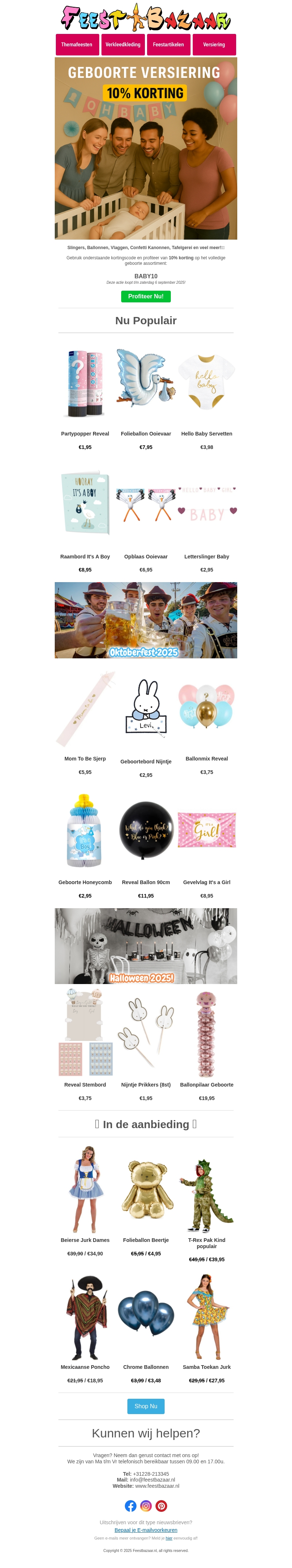Go to Feestartikelen category
The width and height of the screenshot is (292, 1568).
[168, 44]
